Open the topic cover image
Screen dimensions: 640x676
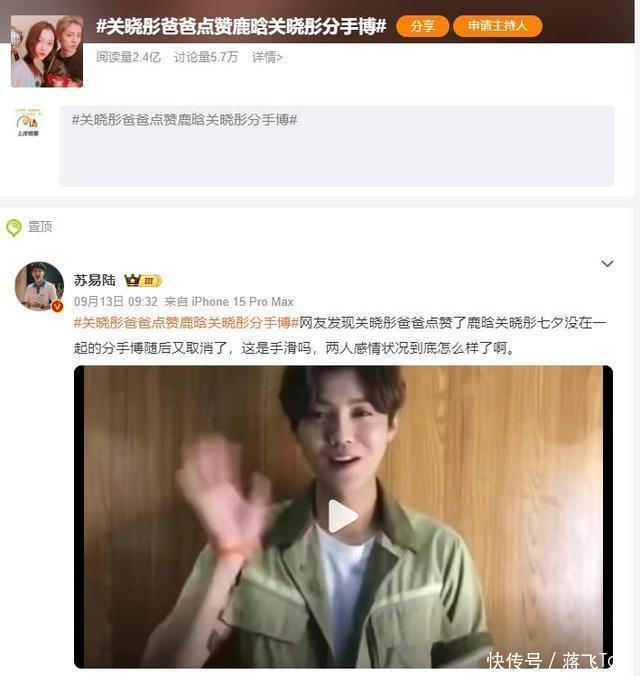click(x=47, y=50)
